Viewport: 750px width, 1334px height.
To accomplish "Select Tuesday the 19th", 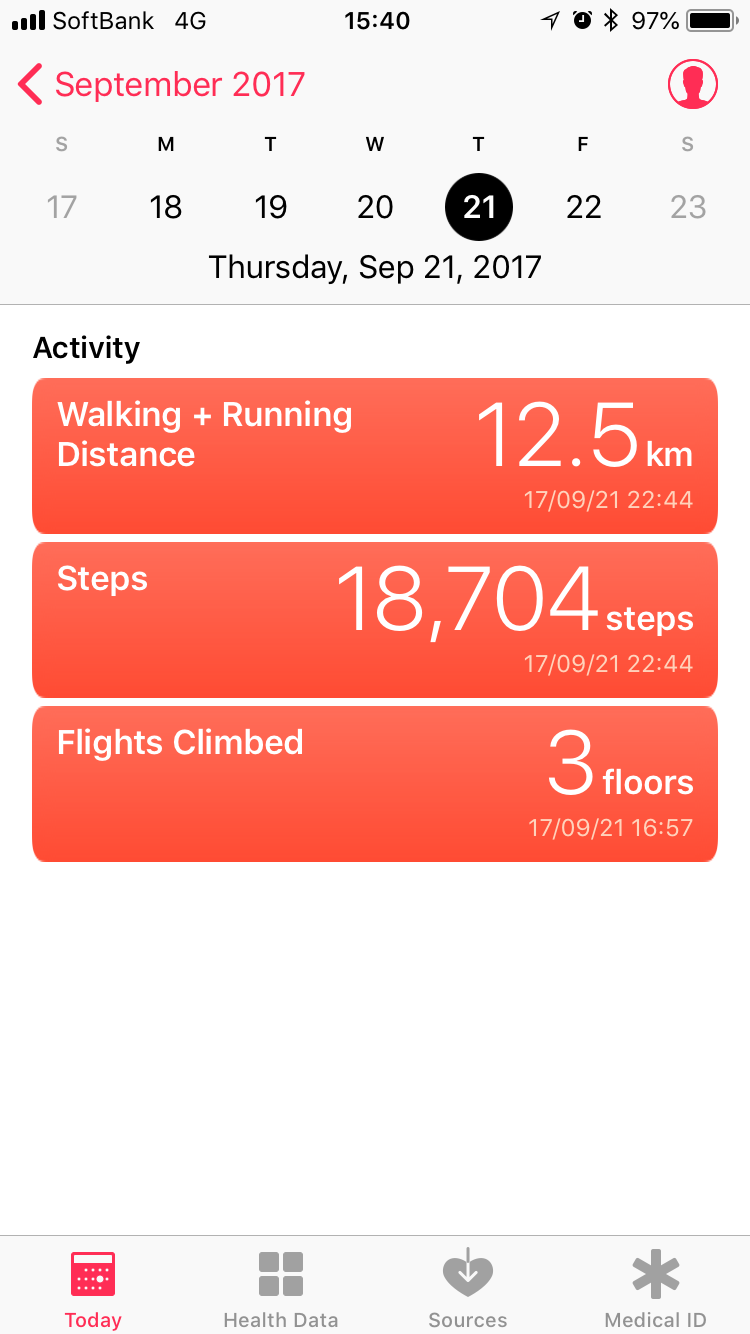I will coord(270,207).
